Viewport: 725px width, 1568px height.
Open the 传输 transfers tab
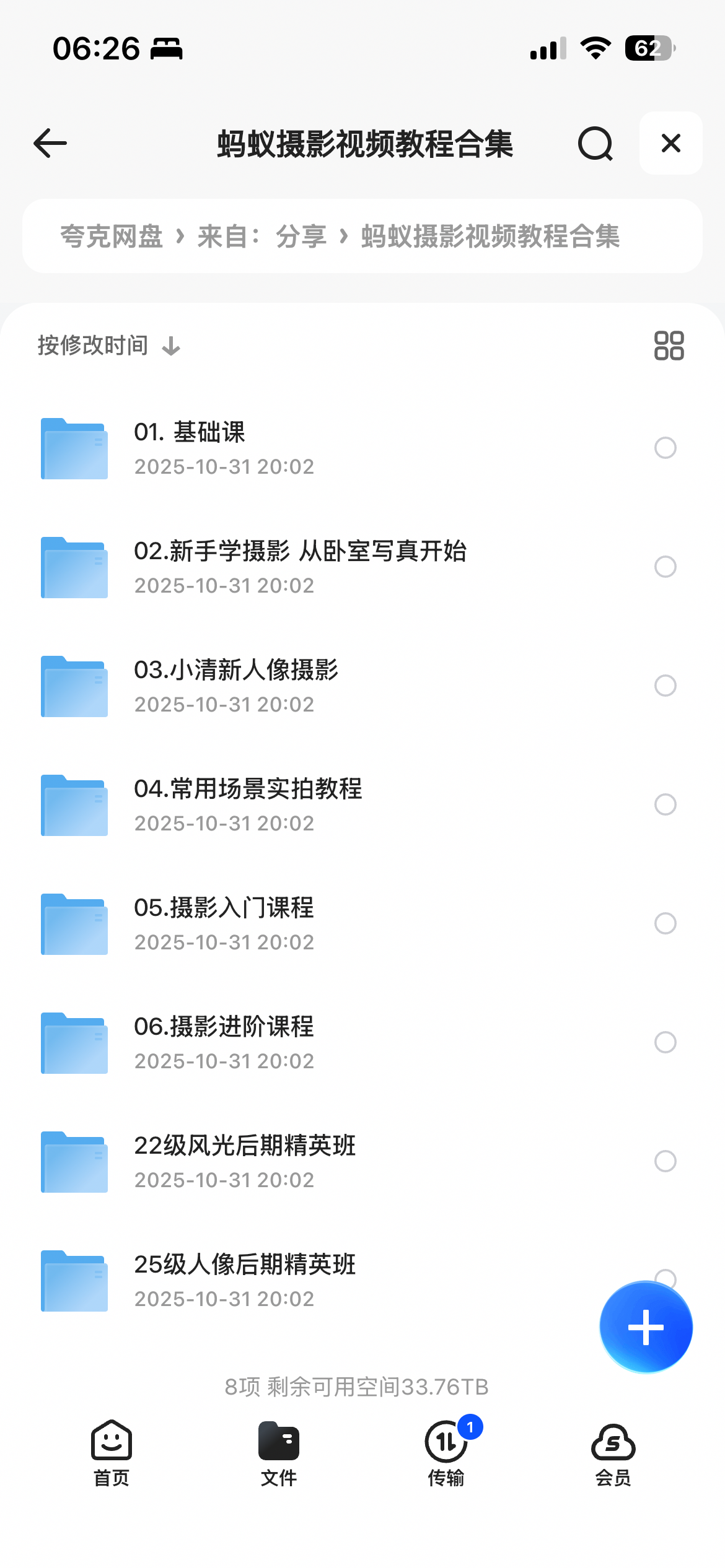coord(446,1453)
